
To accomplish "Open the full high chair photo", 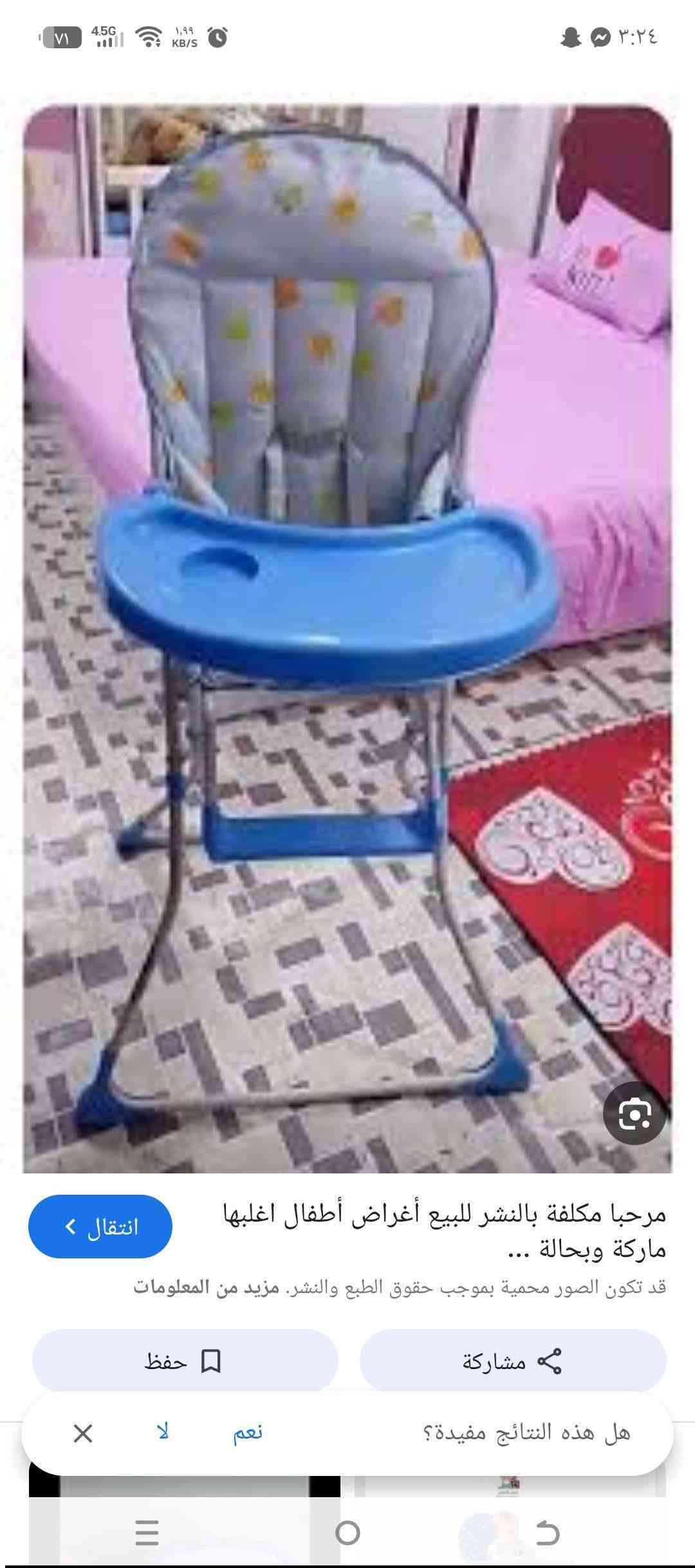I will (347, 637).
